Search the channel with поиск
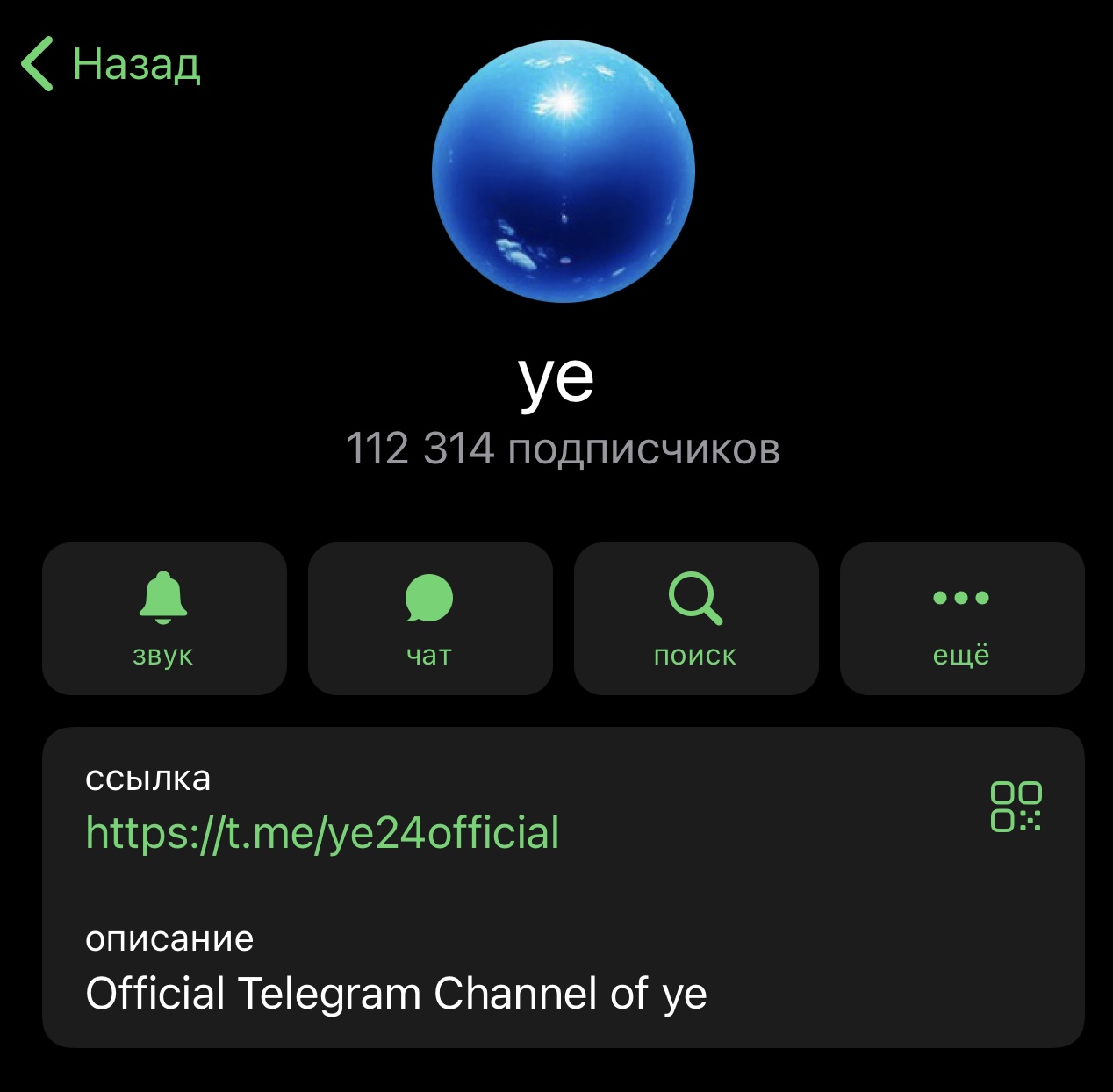 696,618
